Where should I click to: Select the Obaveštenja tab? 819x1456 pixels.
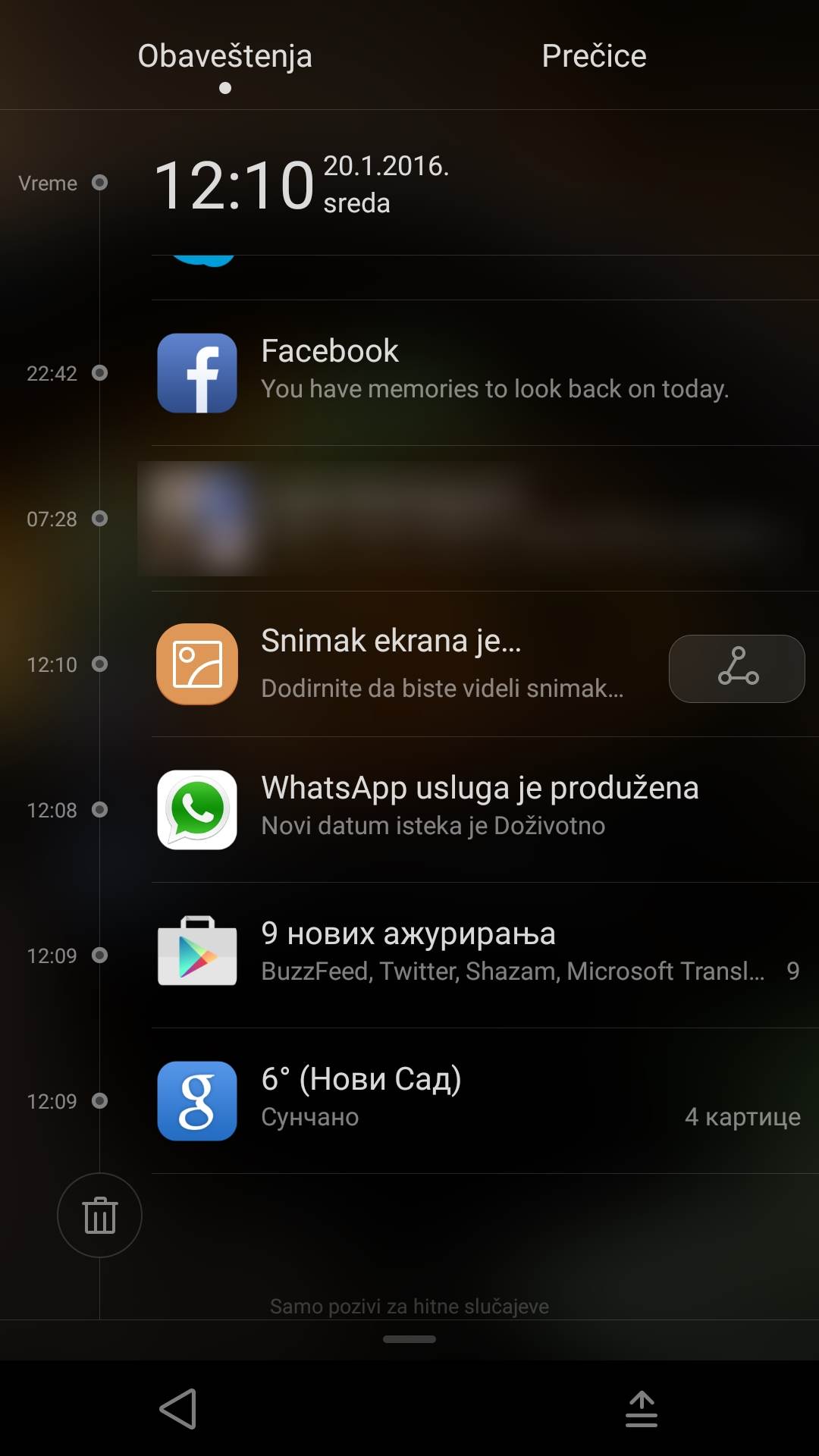coord(224,56)
